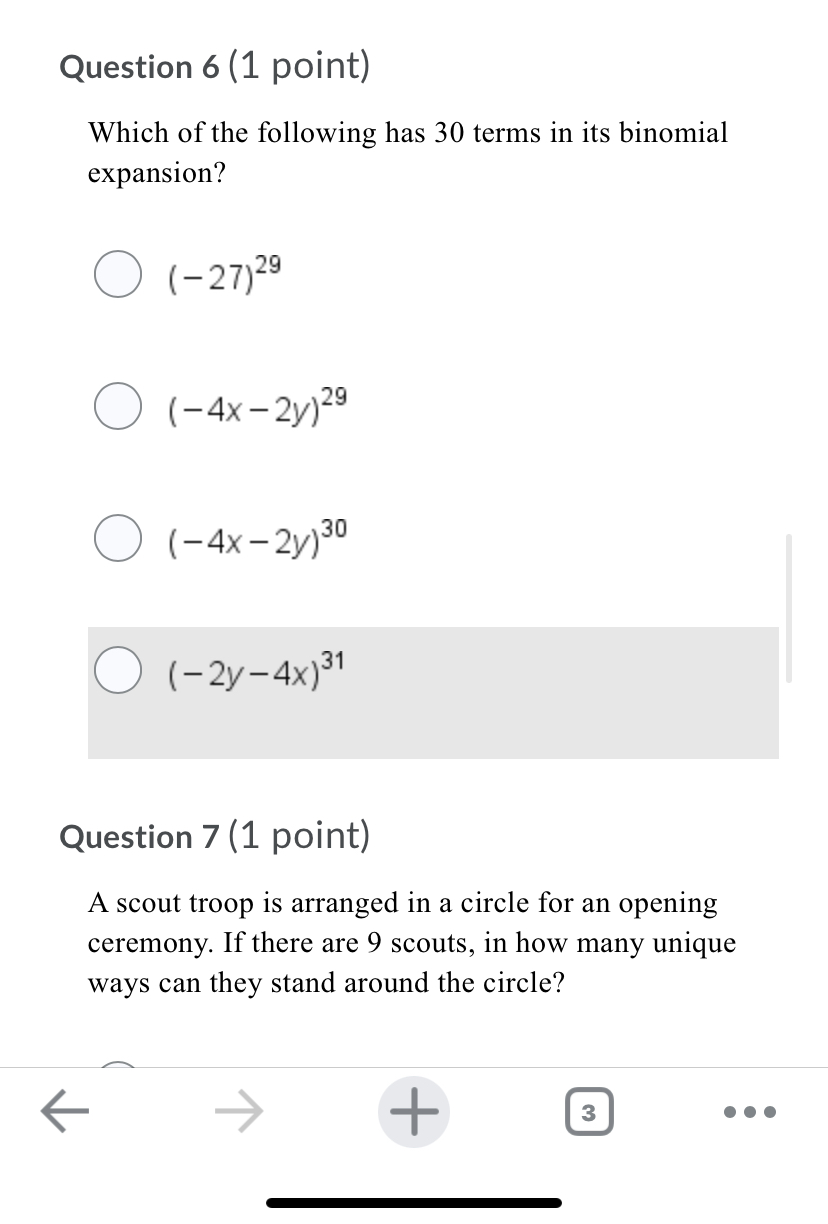Open a new browser tab with the plus icon
Screen dimensions: 828x1224
click(414, 1110)
